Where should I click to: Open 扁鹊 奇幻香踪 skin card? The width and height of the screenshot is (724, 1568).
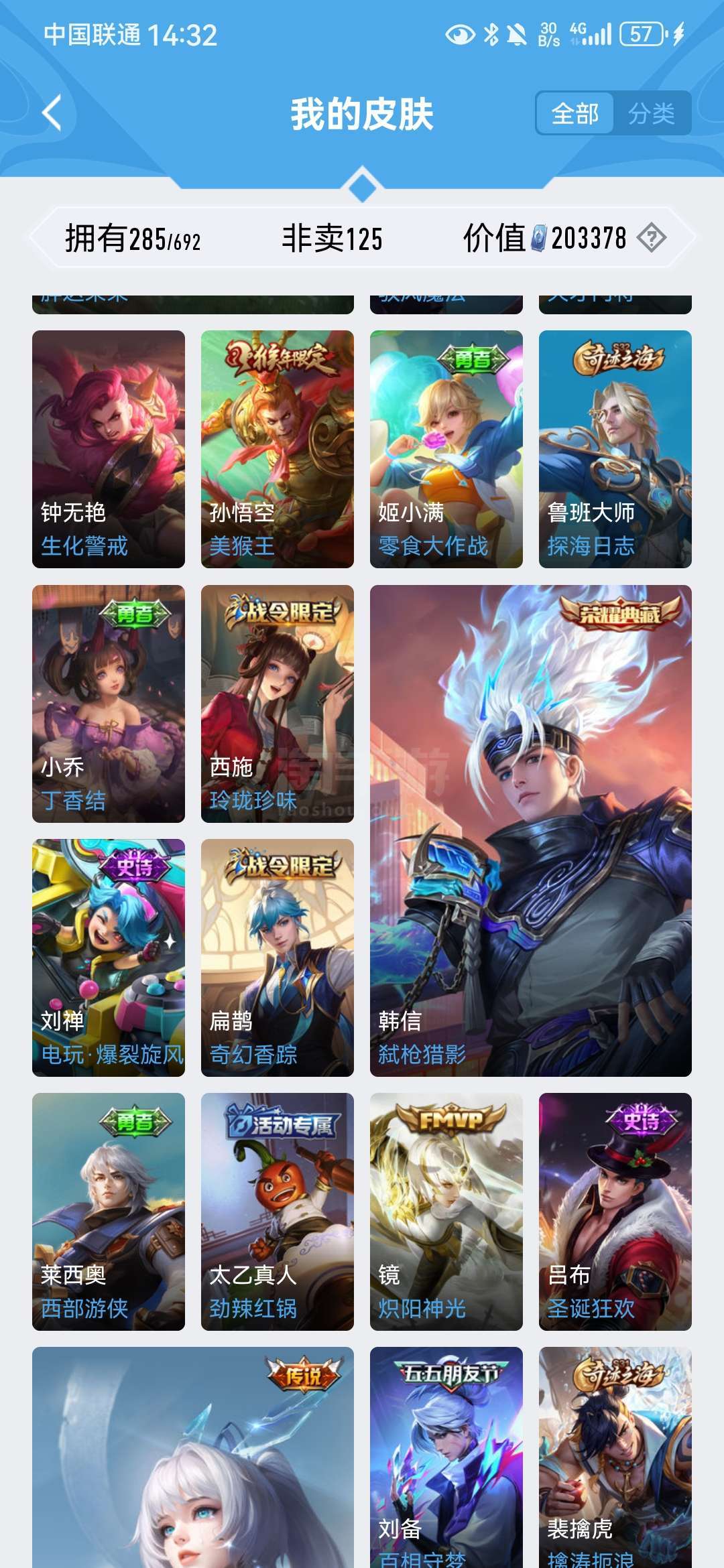point(278,958)
